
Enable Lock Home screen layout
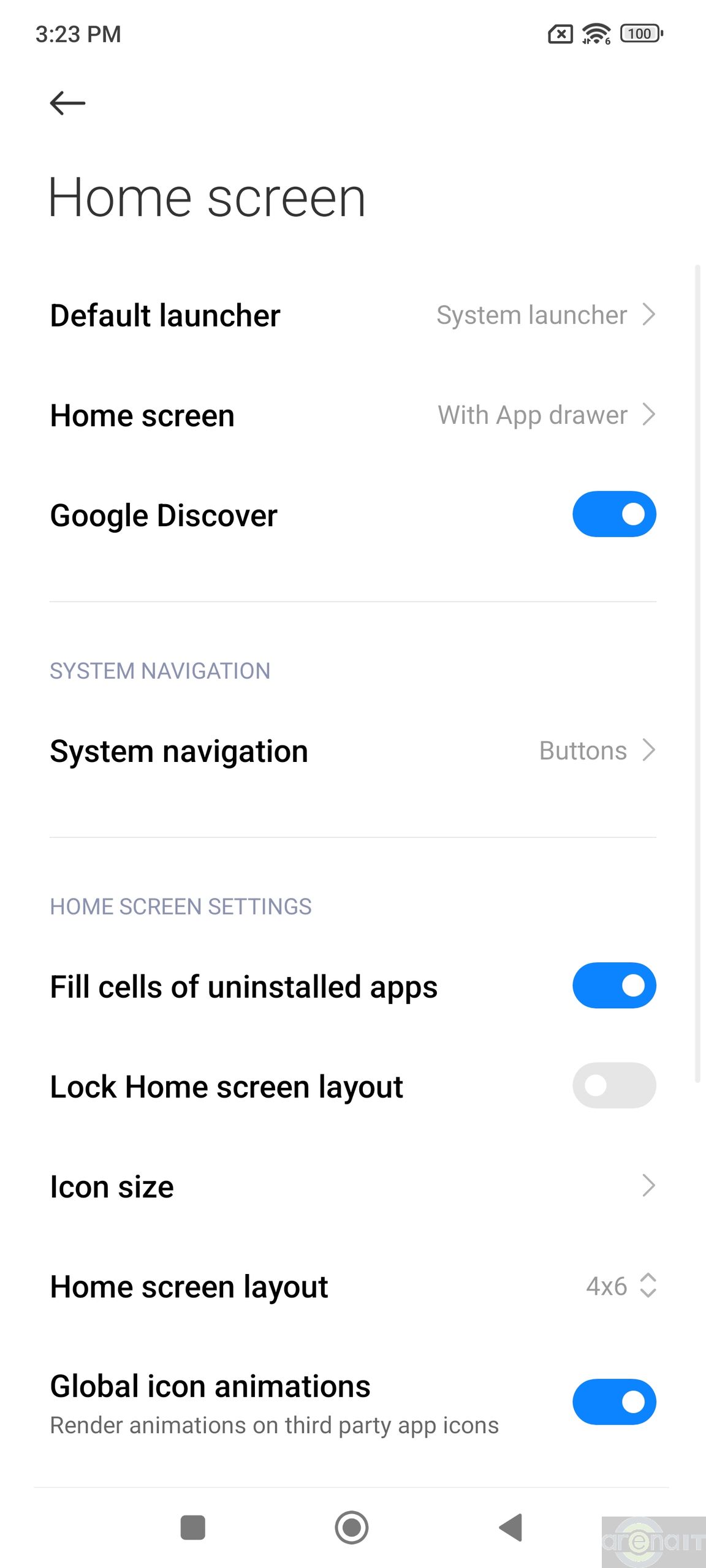pos(613,1085)
